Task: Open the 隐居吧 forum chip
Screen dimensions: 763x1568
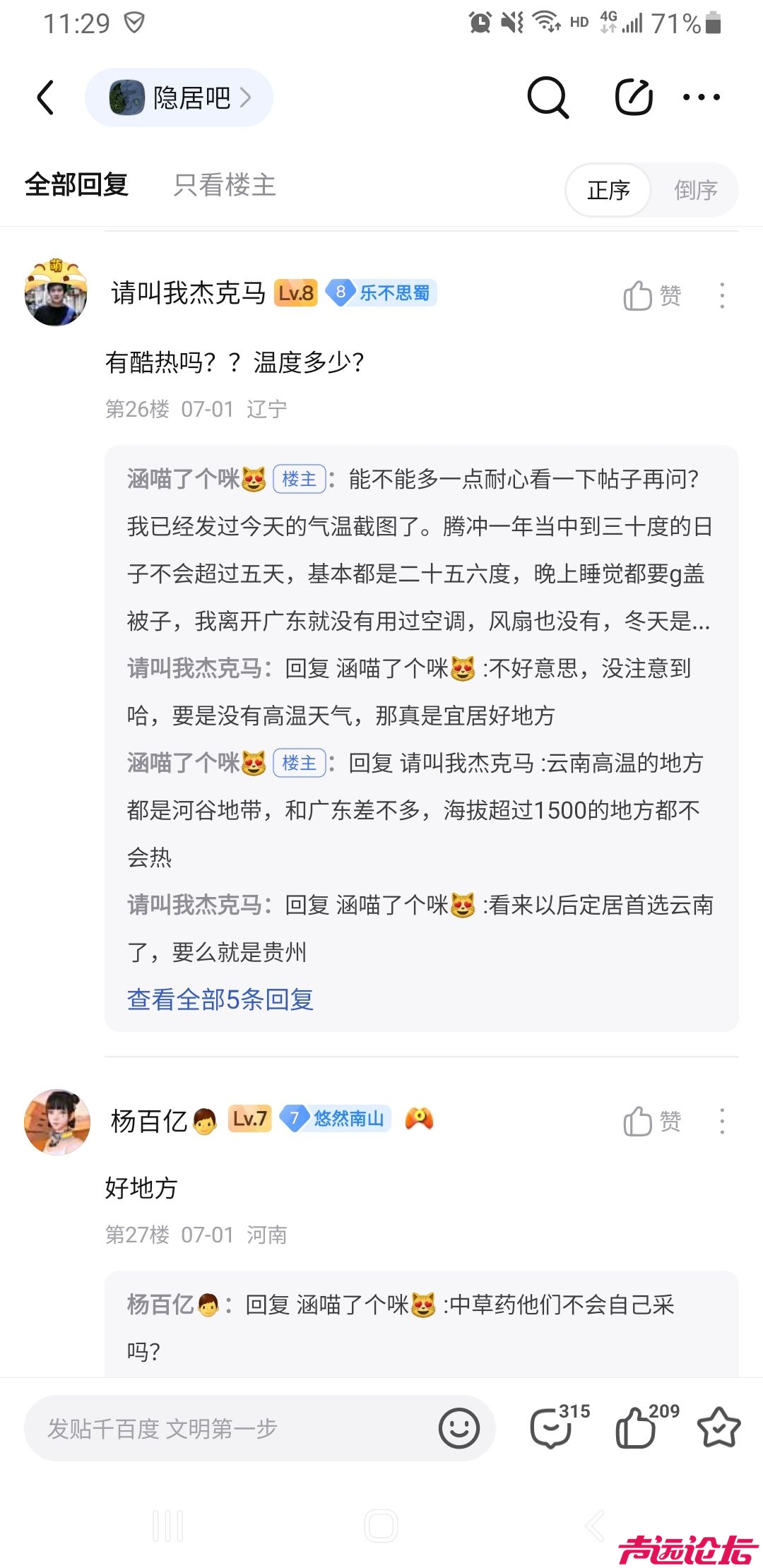Action: point(179,97)
